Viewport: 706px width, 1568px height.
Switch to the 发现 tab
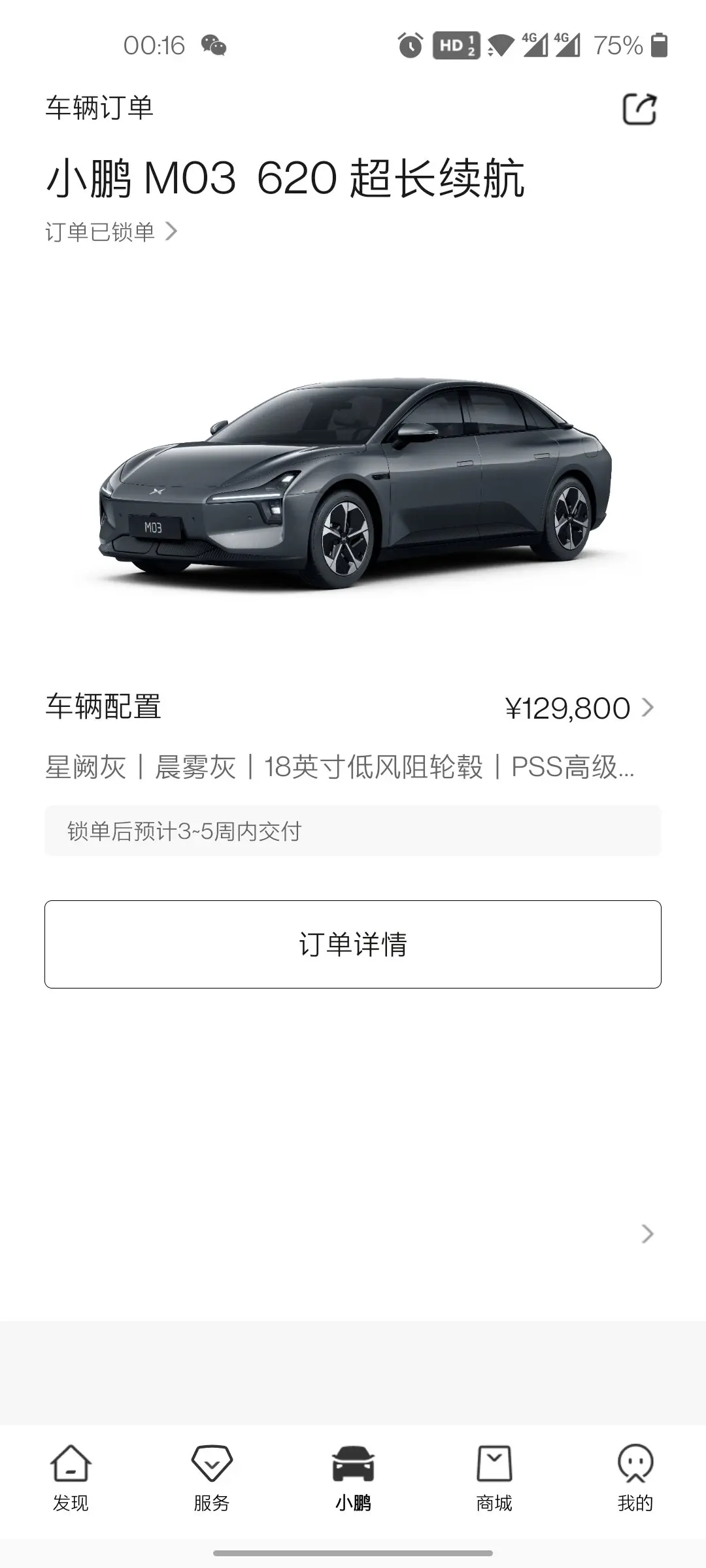pos(71,1478)
